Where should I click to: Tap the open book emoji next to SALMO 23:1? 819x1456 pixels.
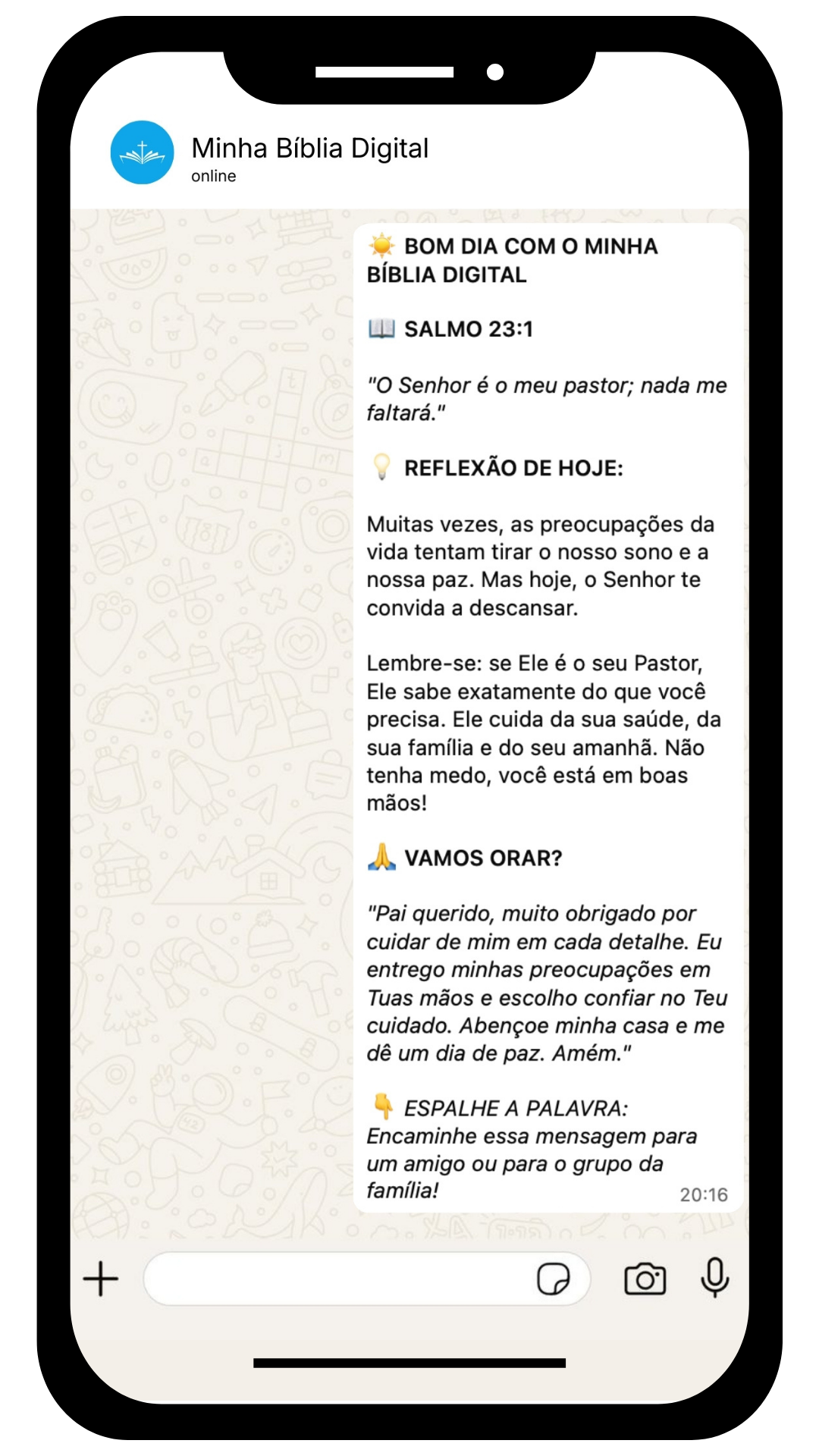[382, 329]
